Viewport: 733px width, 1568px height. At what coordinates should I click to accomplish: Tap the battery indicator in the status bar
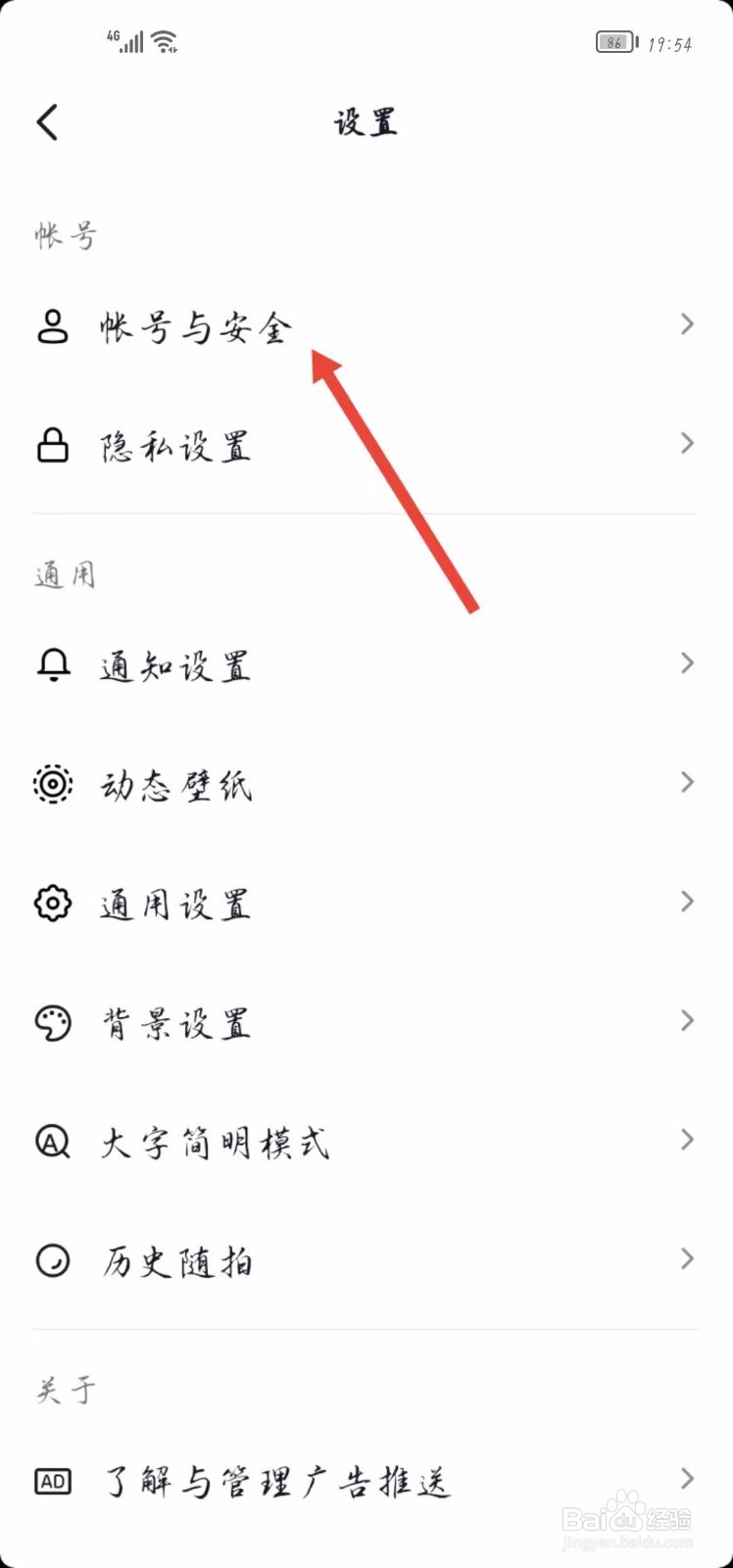coord(615,41)
